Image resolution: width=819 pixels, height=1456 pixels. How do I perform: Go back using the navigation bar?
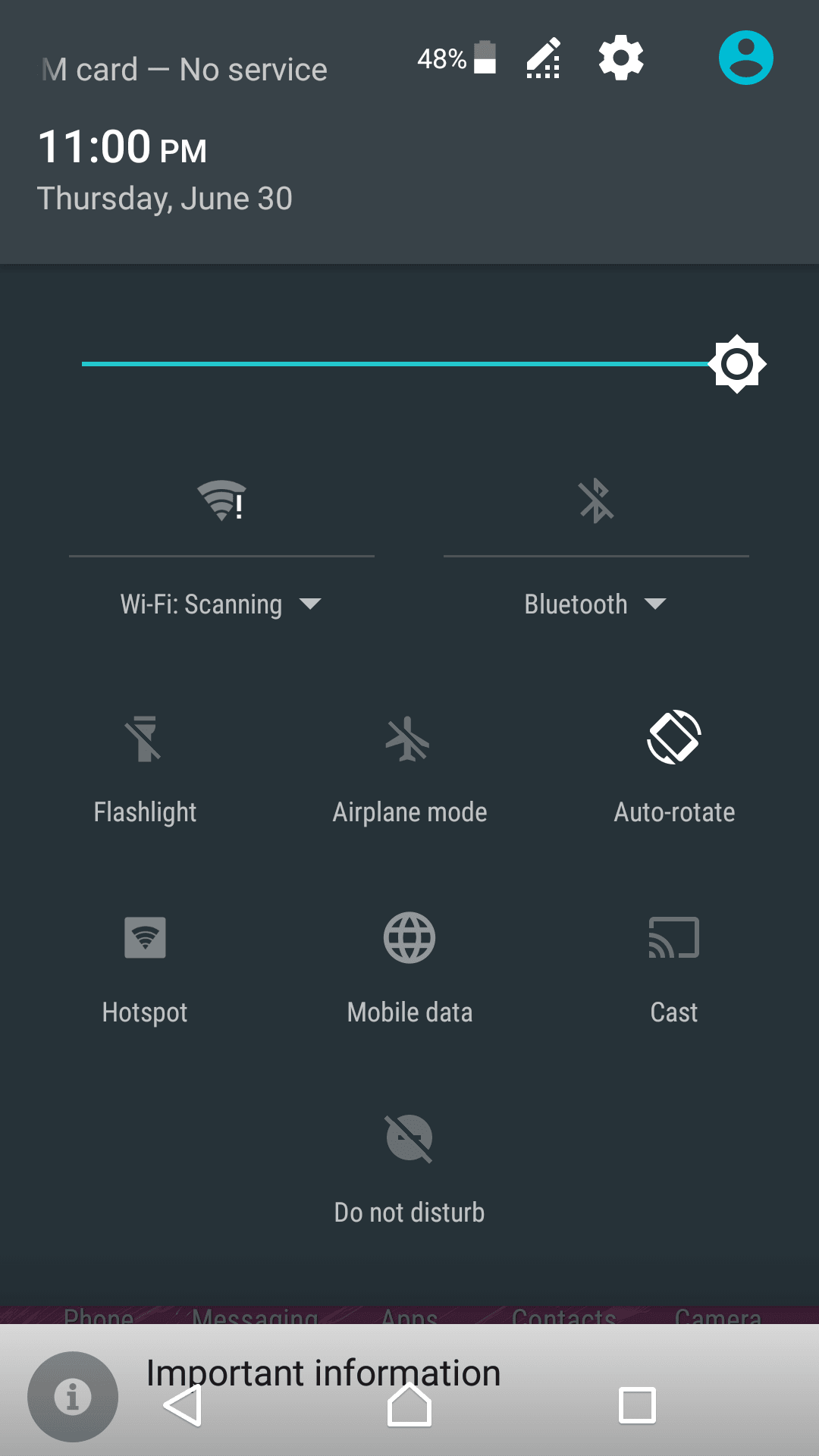tap(183, 1405)
